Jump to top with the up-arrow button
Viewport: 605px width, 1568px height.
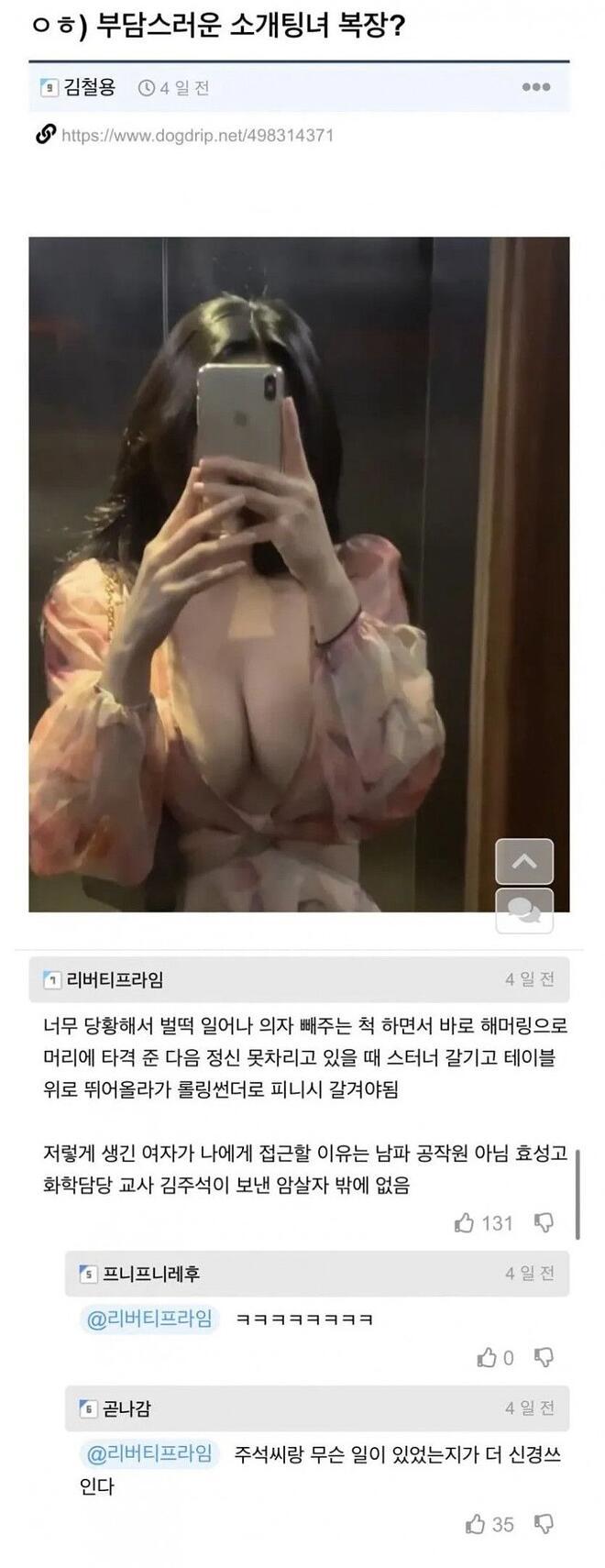point(523,861)
